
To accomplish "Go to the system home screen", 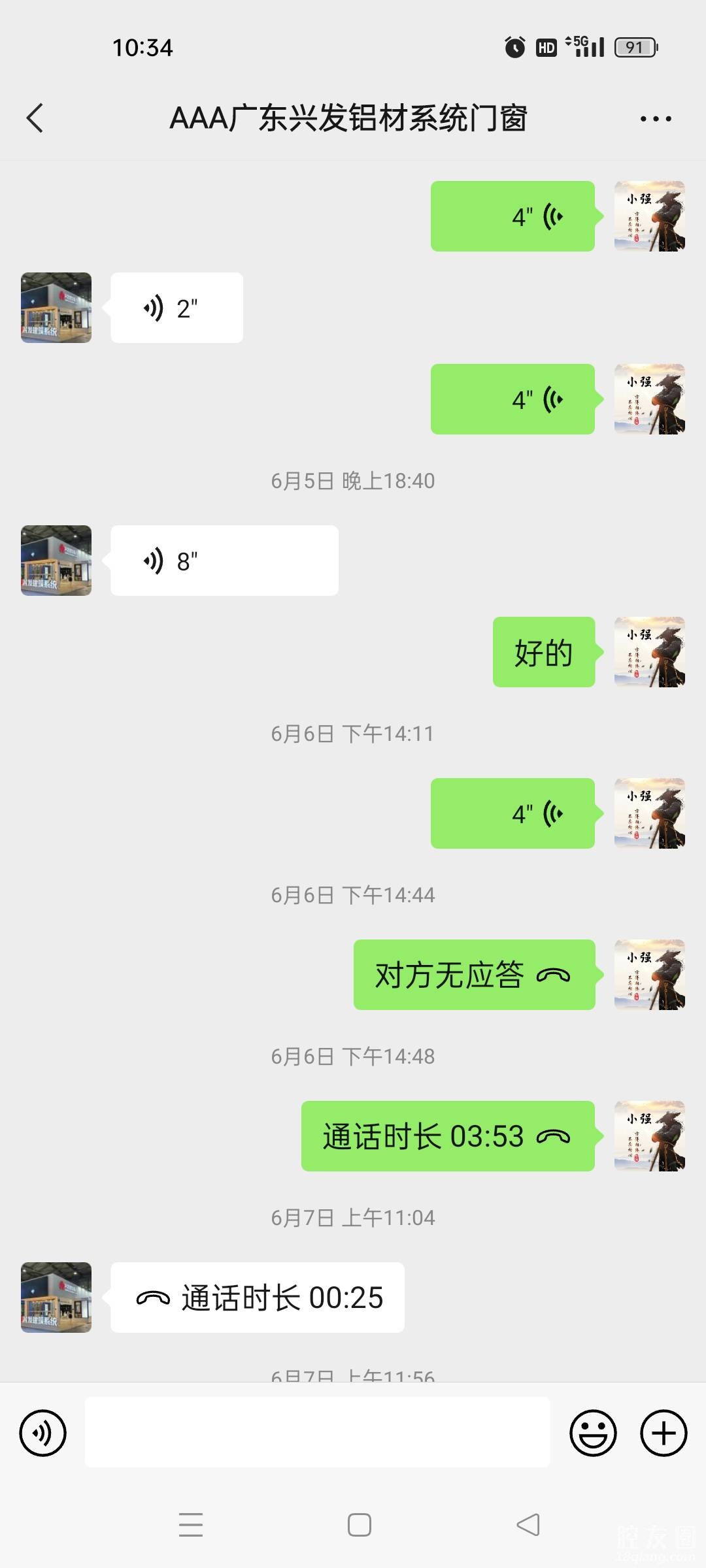I will (x=359, y=1525).
